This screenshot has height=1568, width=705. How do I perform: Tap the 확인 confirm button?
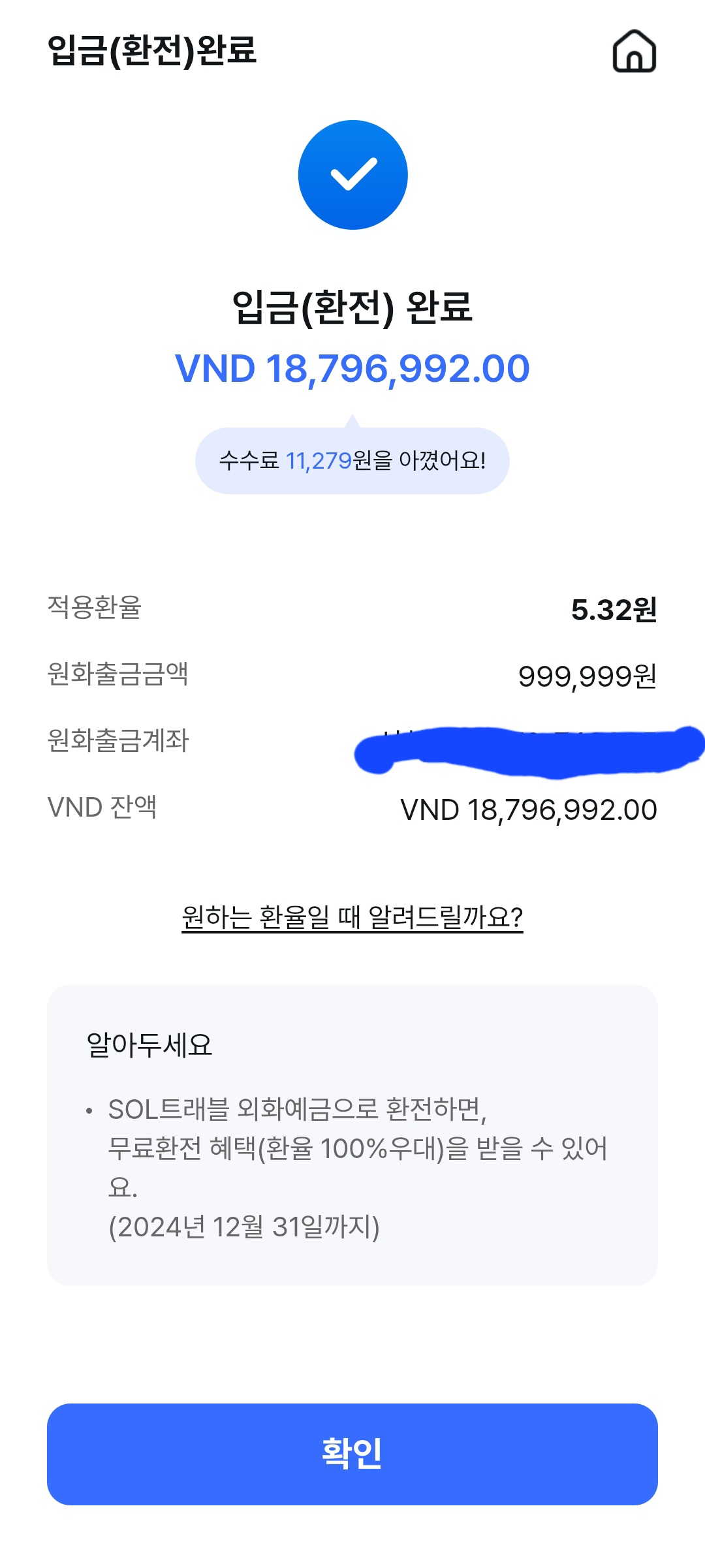[x=352, y=1454]
